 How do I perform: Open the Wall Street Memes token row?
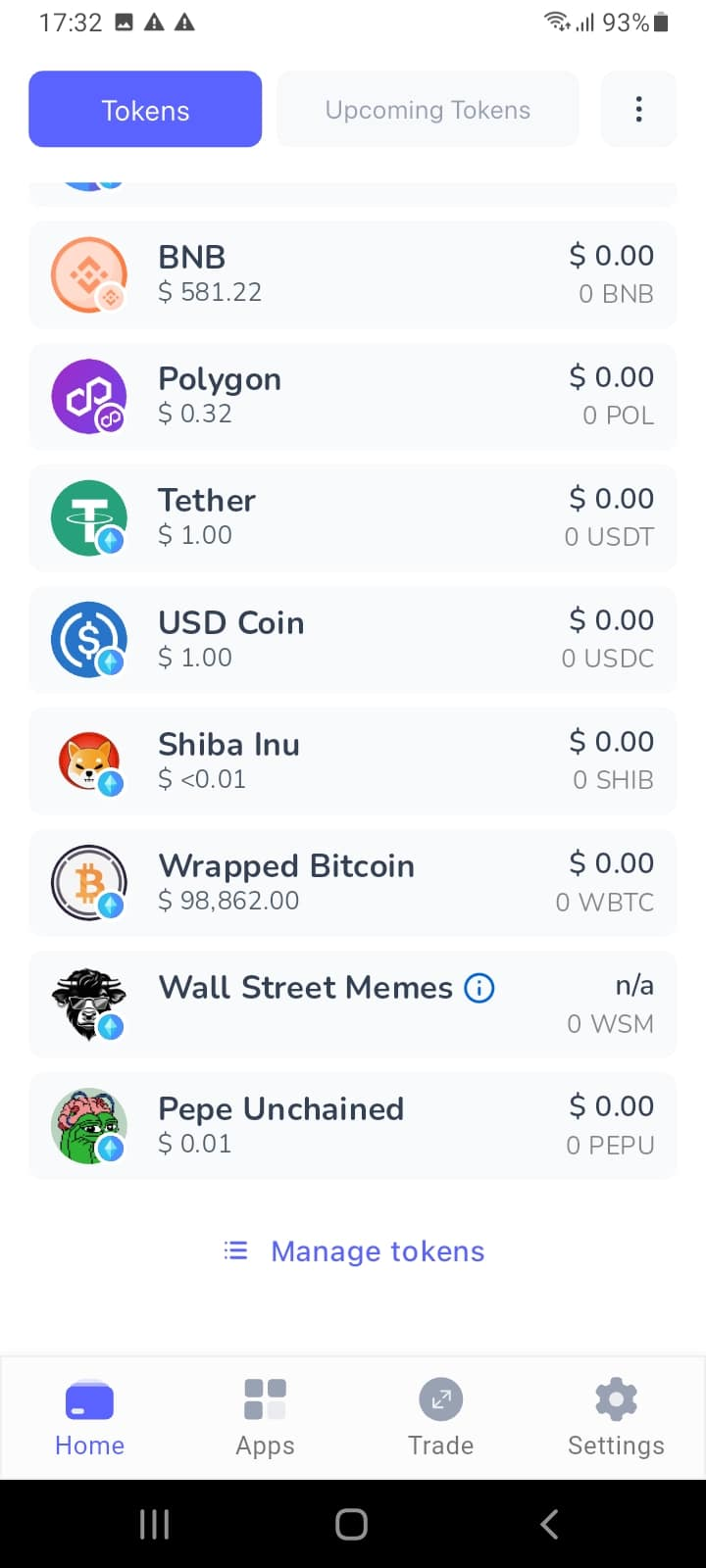point(353,1004)
